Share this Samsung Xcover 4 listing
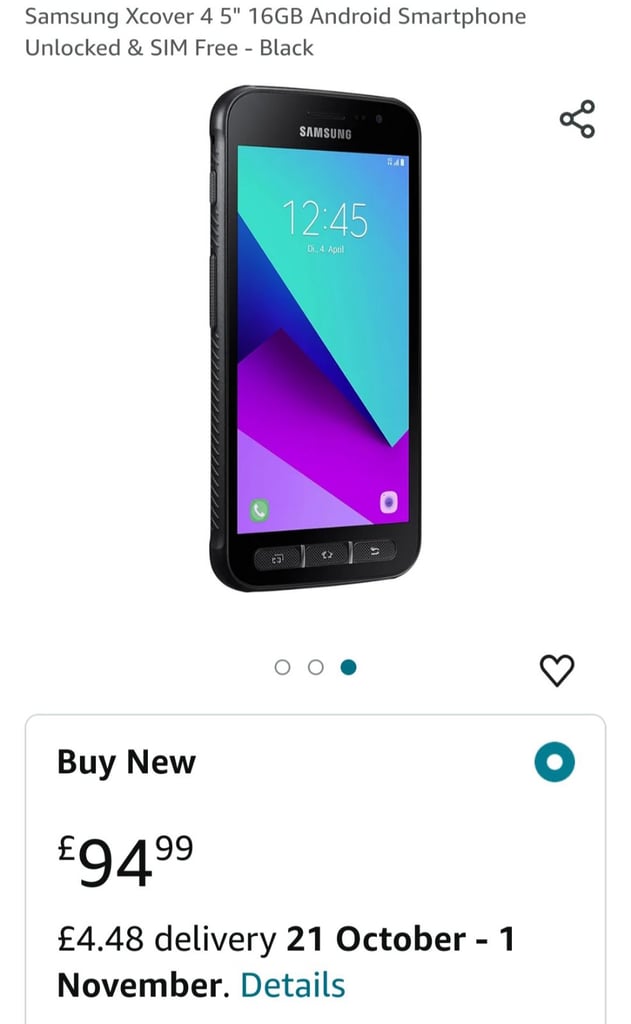Image resolution: width=631 pixels, height=1024 pixels. click(x=577, y=119)
